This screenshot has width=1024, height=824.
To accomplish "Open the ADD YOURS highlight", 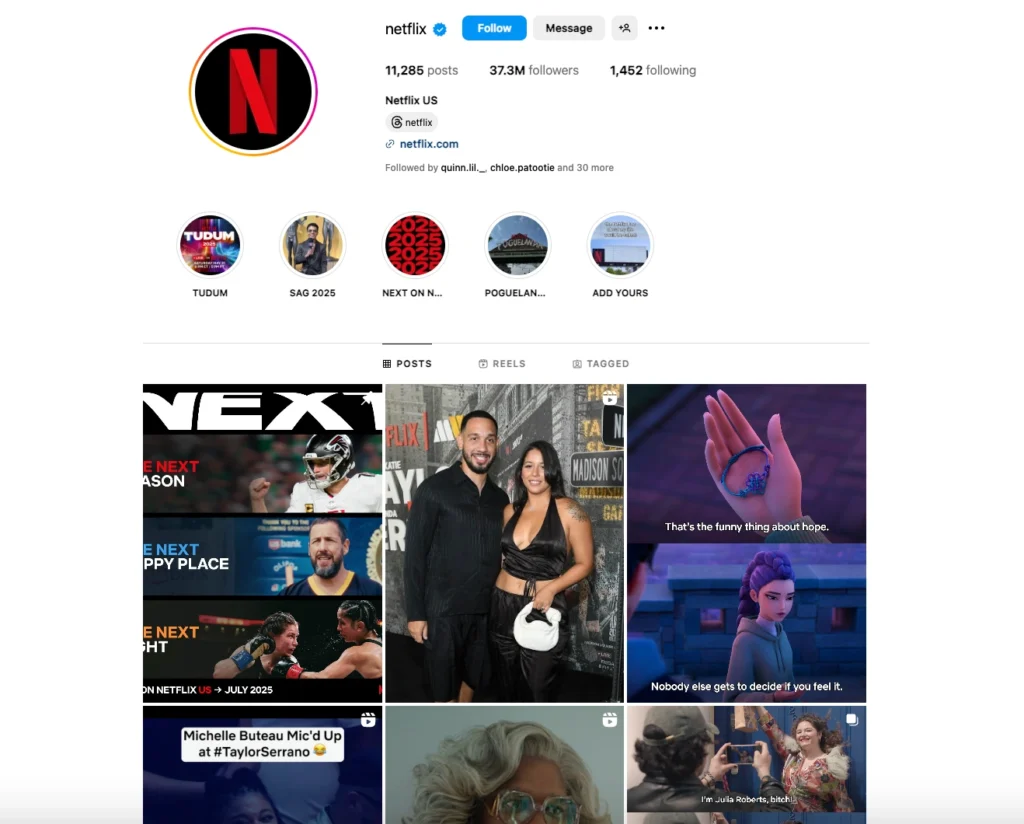I will 620,245.
